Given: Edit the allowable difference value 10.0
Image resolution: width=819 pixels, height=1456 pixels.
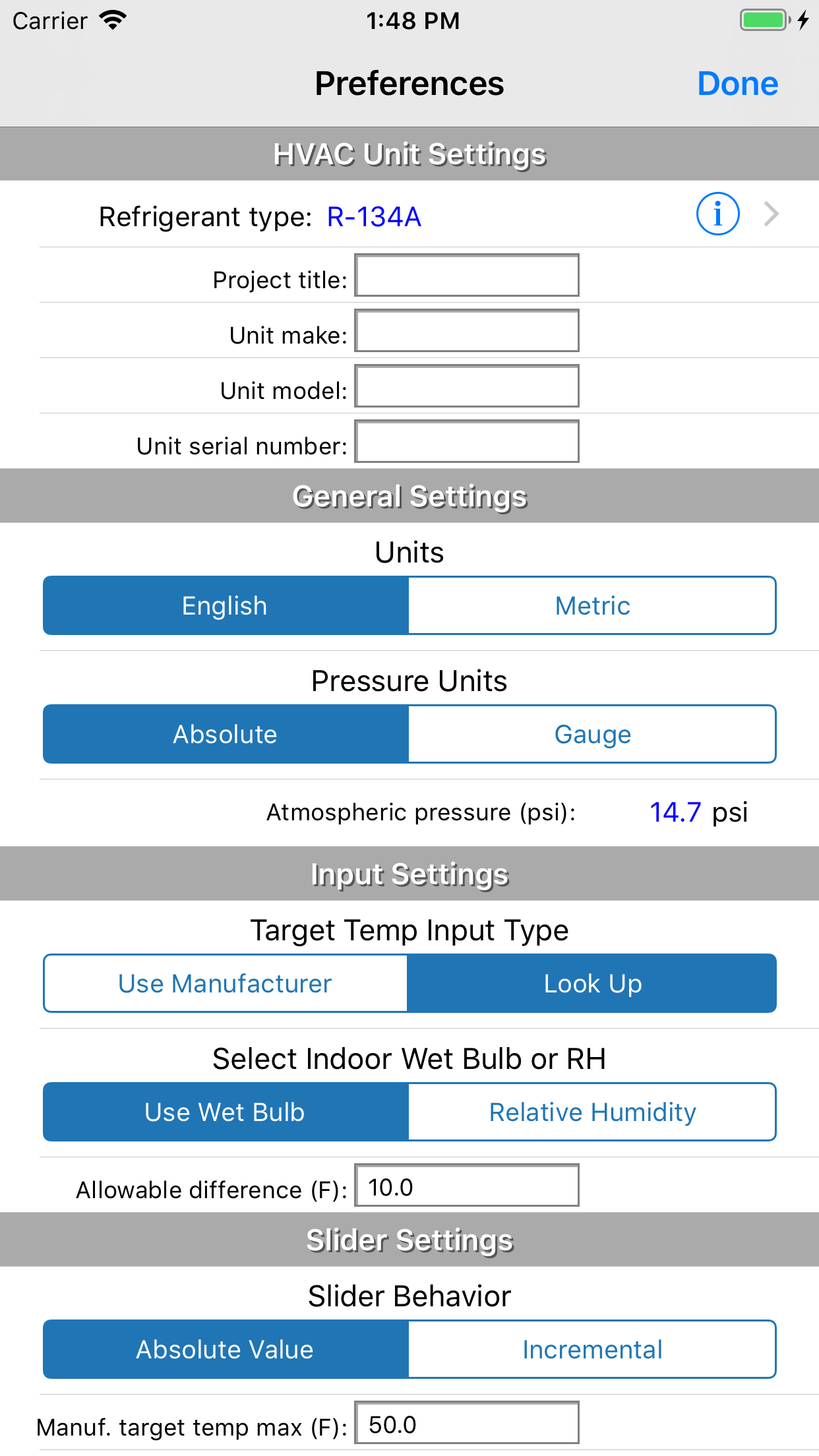Looking at the screenshot, I should [x=466, y=1186].
